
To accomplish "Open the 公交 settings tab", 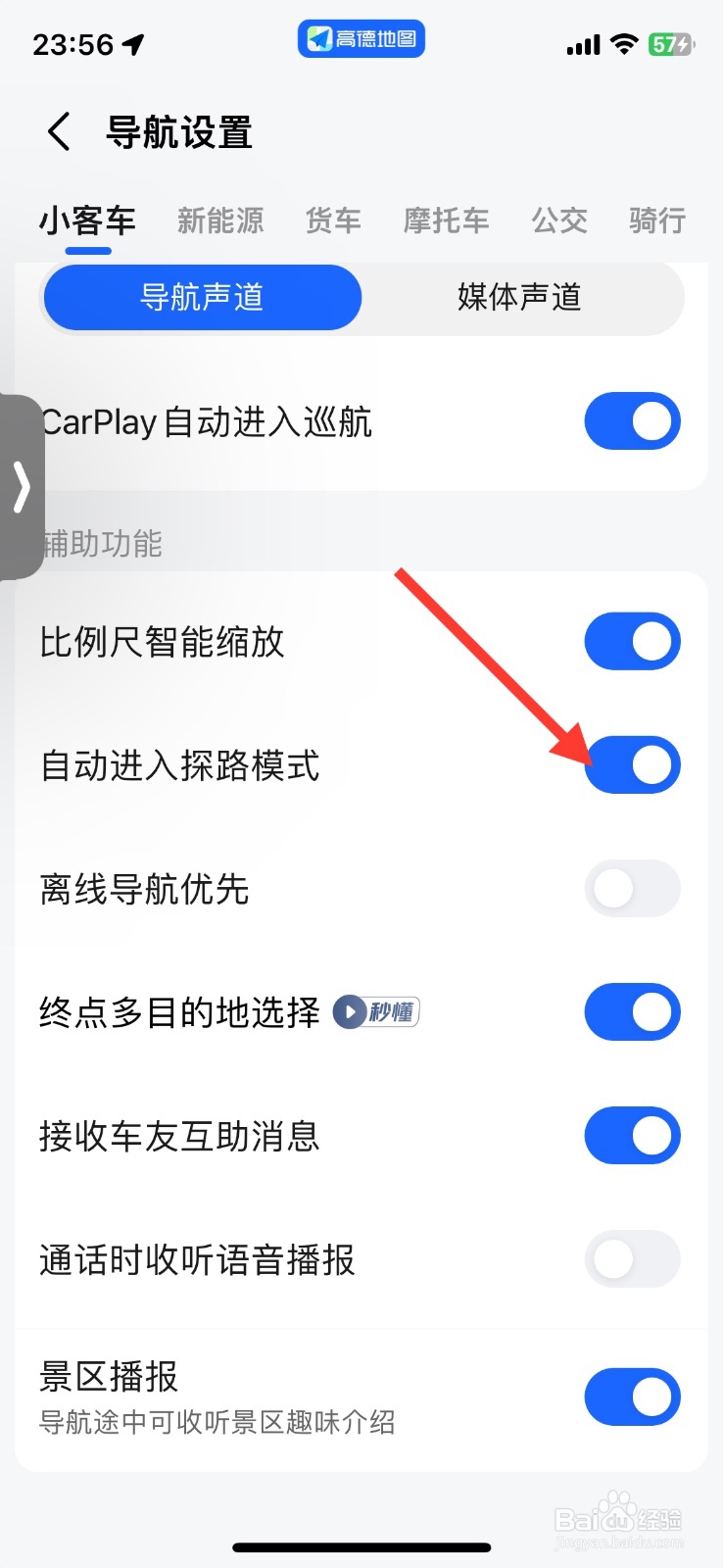I will click(559, 220).
